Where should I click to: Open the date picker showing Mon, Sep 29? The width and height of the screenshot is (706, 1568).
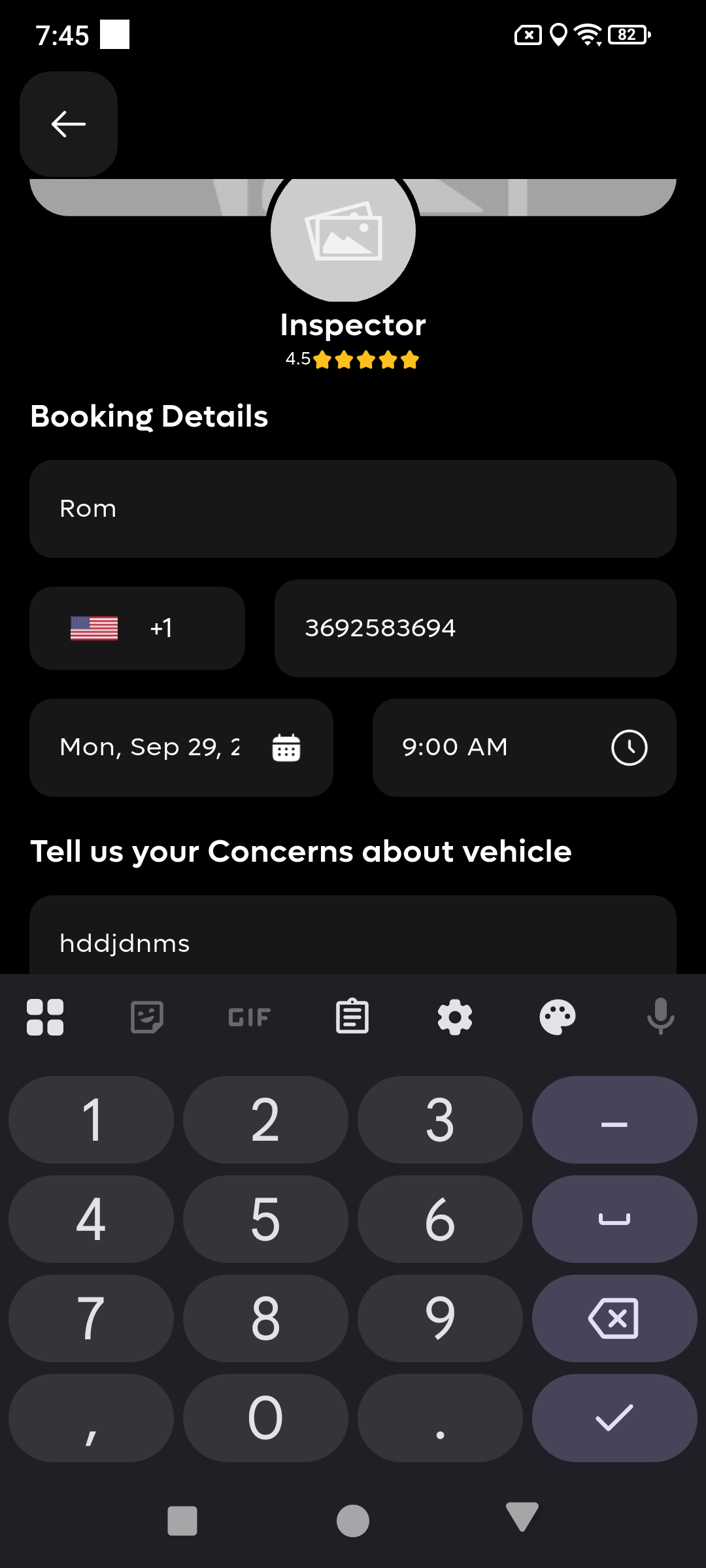click(x=181, y=747)
